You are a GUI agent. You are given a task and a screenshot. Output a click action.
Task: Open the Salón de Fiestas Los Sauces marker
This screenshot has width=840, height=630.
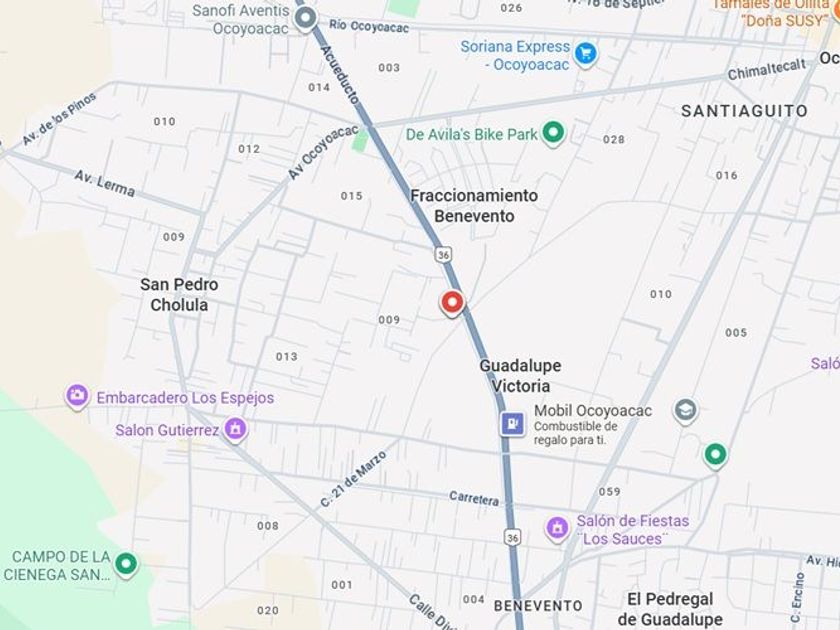click(x=558, y=528)
